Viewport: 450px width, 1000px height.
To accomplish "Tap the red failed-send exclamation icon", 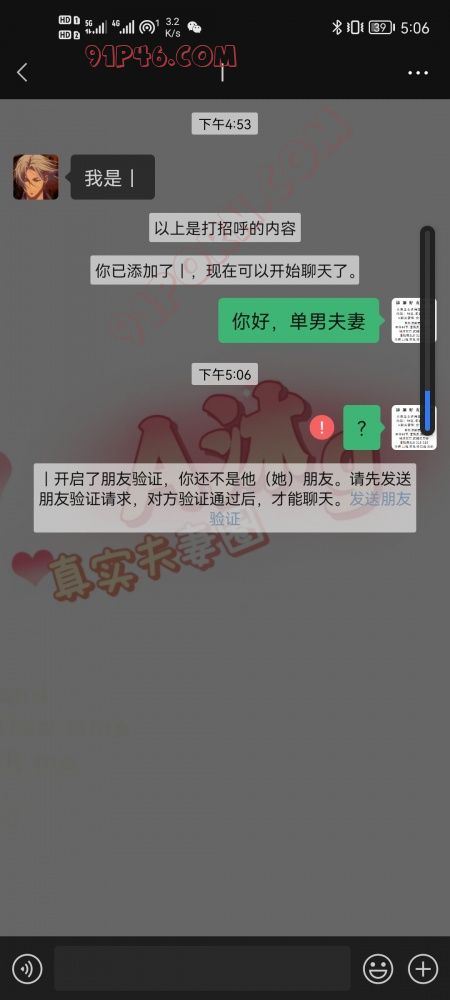I will pos(322,427).
